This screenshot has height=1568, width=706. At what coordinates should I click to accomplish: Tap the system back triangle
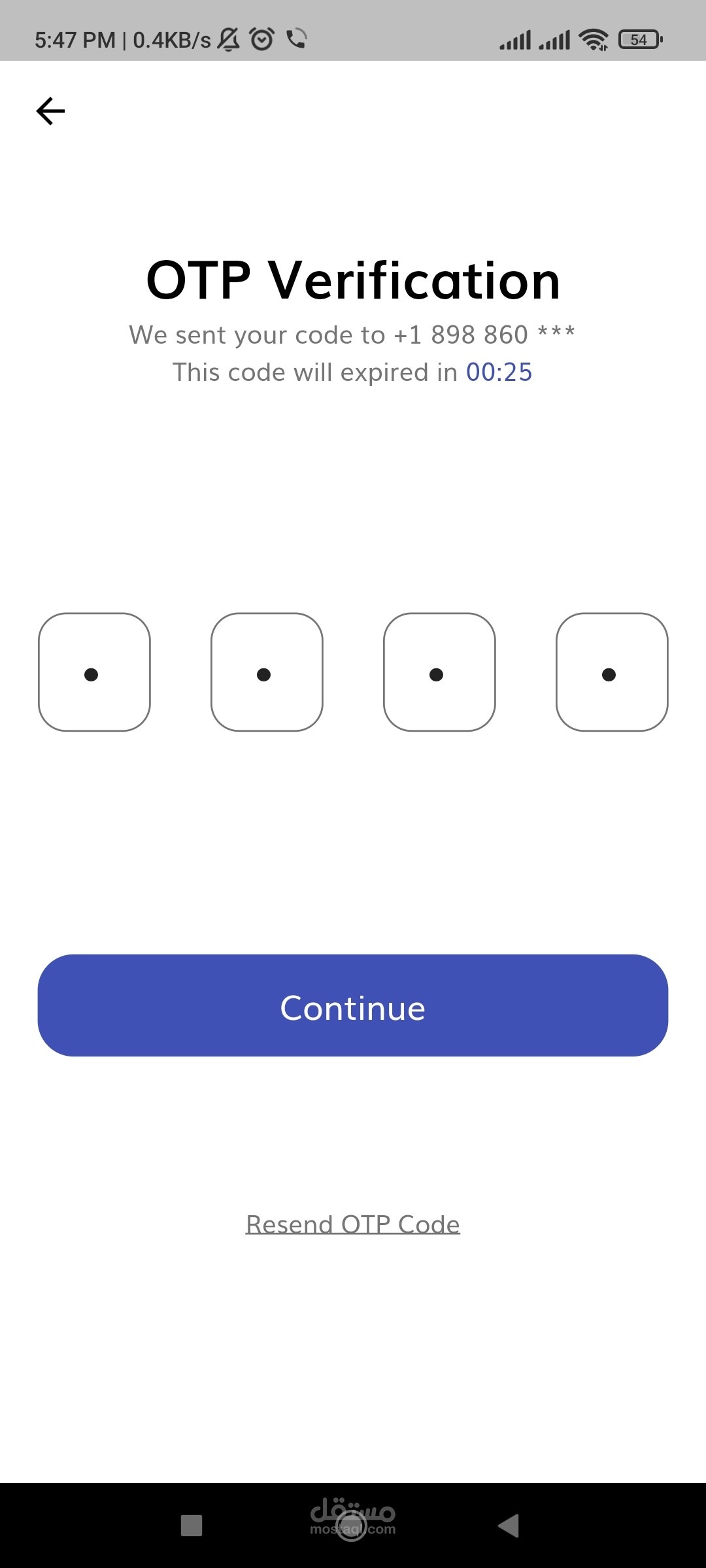point(509,1526)
